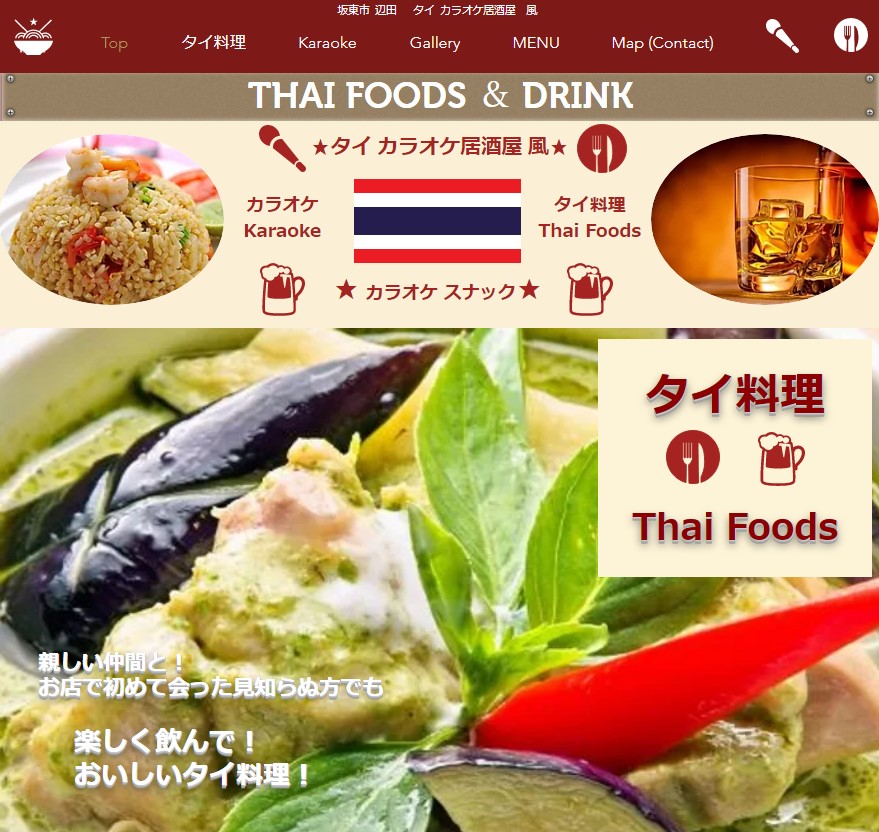Image resolution: width=879 pixels, height=832 pixels.
Task: Open the カラオケ Karaoke link
Action: click(282, 217)
